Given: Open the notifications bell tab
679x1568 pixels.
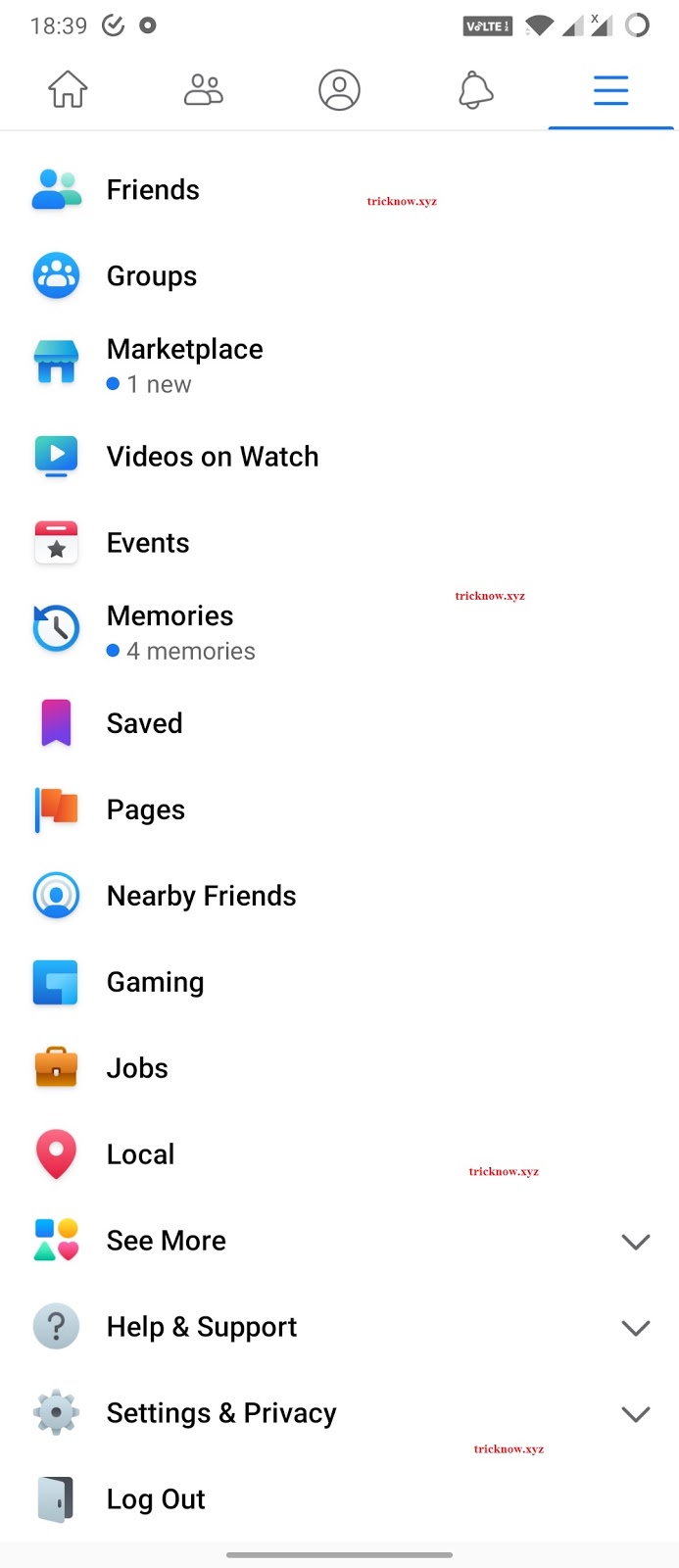Looking at the screenshot, I should point(475,90).
